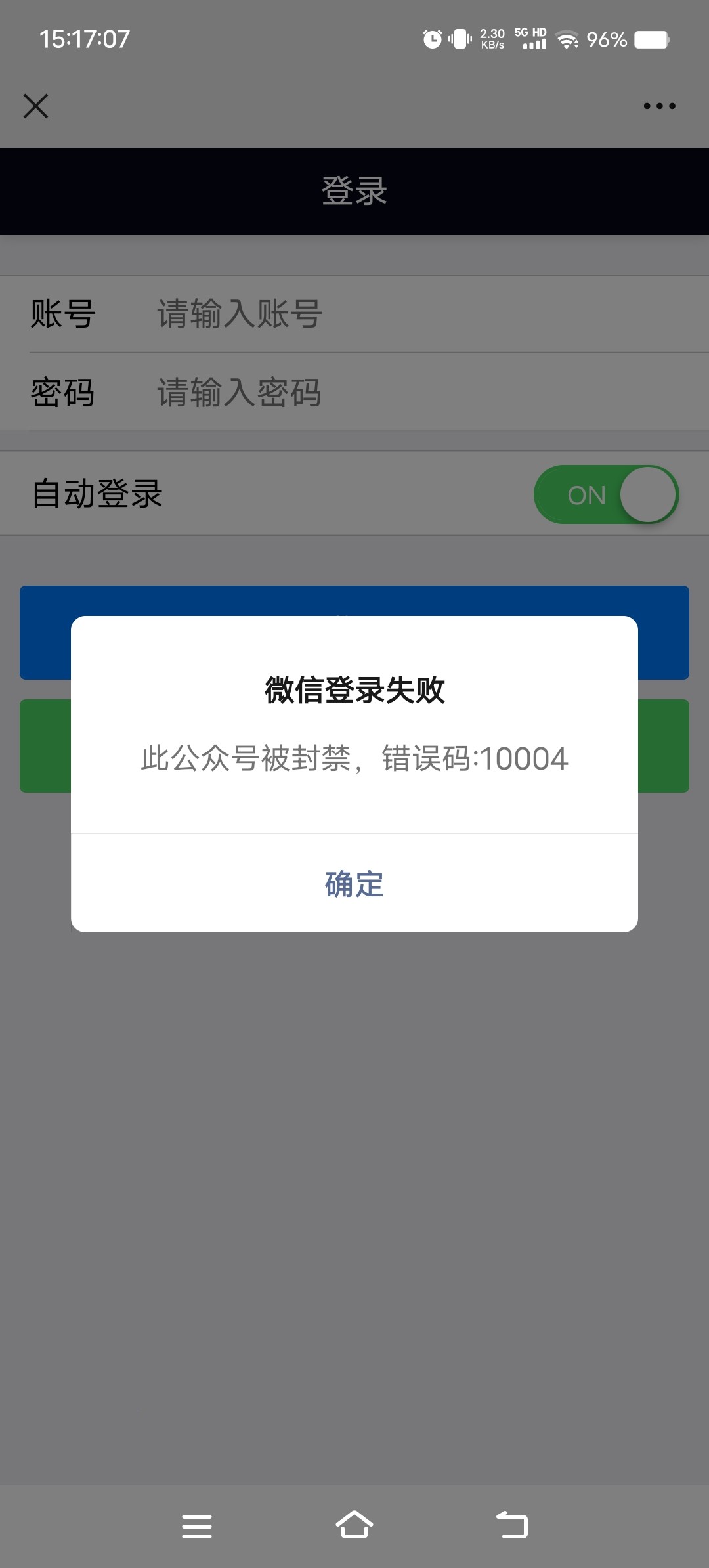The width and height of the screenshot is (709, 1568).
Task: Go to the system home screen
Action: [x=354, y=1525]
